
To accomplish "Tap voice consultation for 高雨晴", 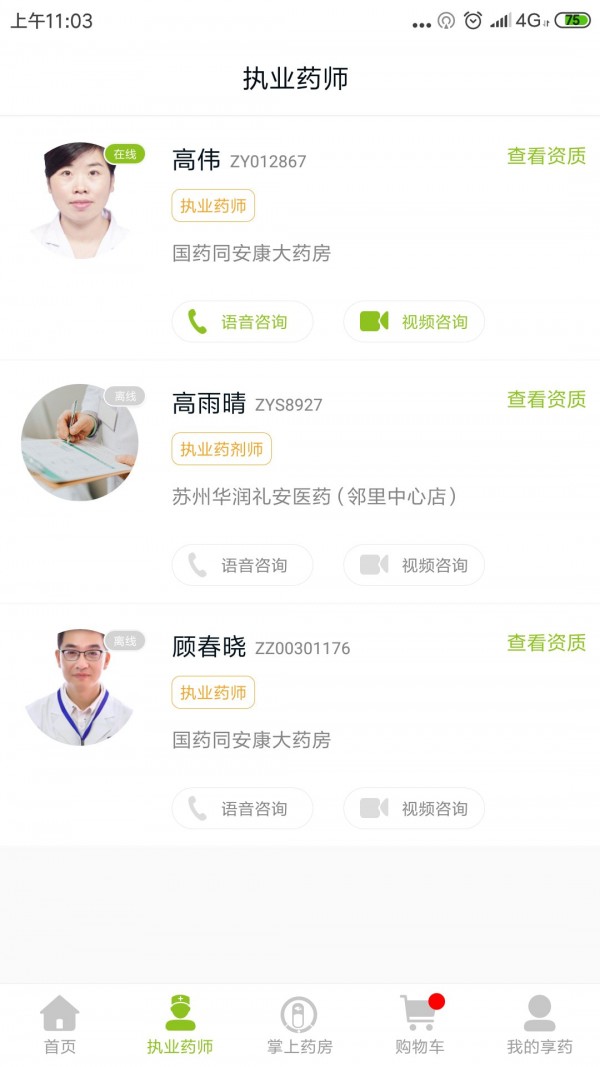I will click(242, 565).
